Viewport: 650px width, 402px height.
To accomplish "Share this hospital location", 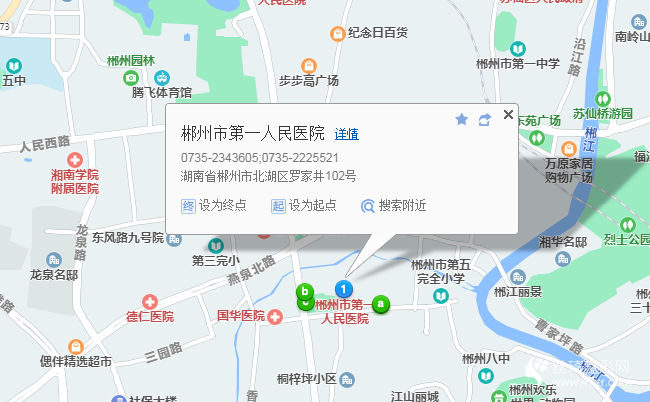I will coord(485,120).
